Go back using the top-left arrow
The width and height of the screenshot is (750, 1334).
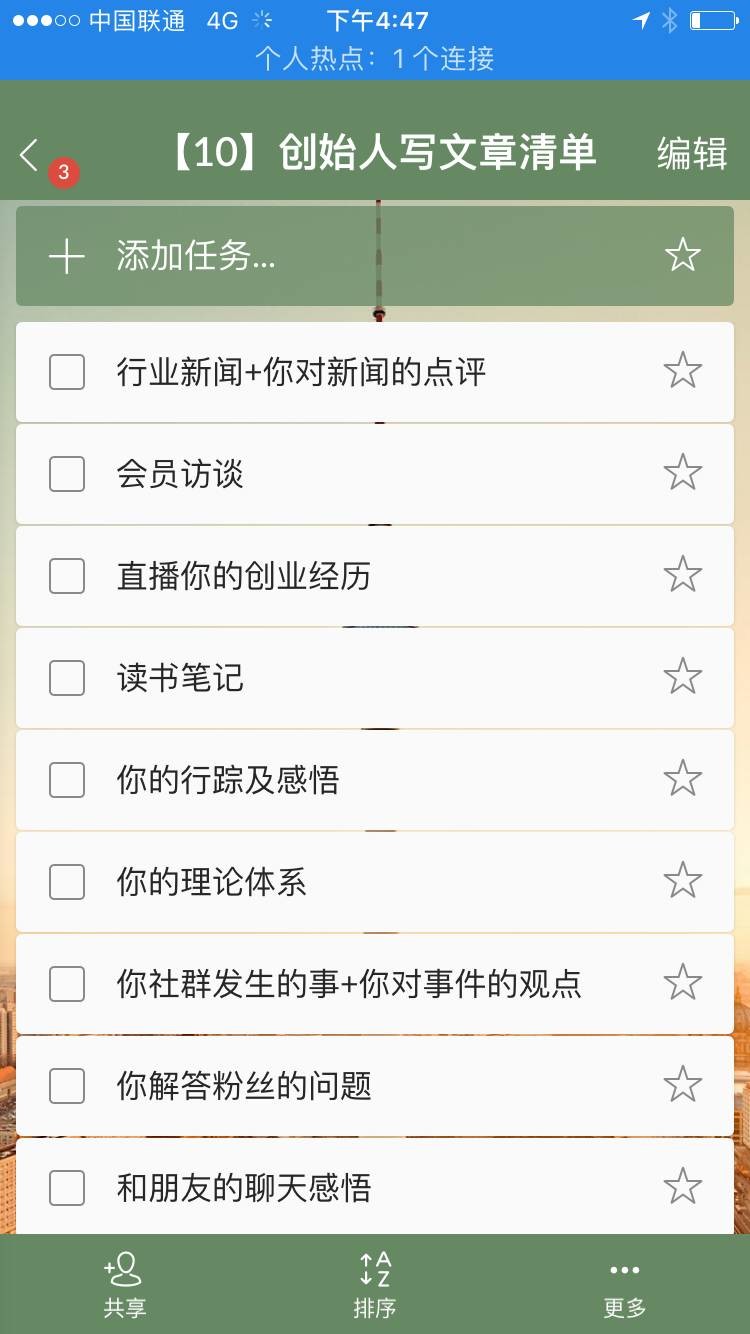29,155
